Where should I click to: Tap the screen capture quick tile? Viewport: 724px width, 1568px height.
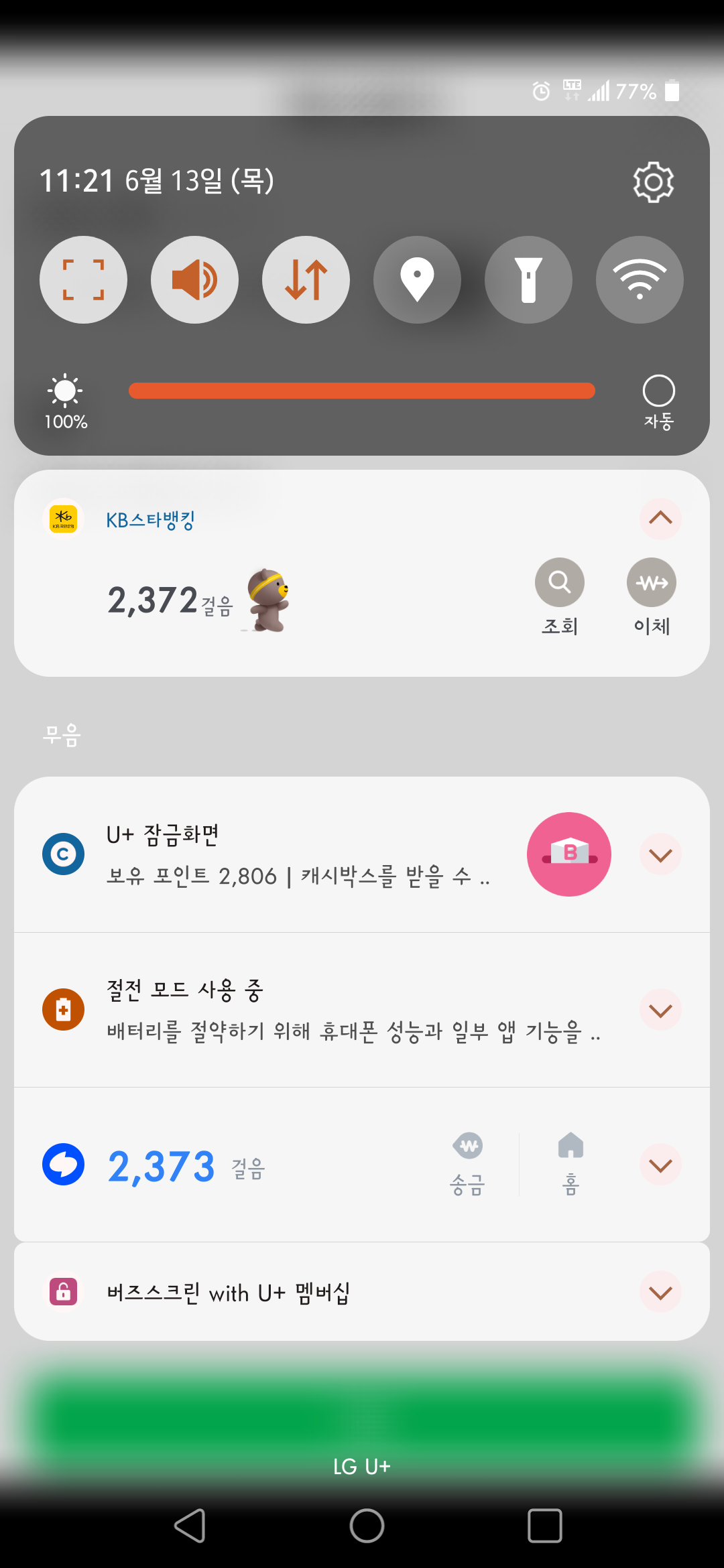click(83, 279)
